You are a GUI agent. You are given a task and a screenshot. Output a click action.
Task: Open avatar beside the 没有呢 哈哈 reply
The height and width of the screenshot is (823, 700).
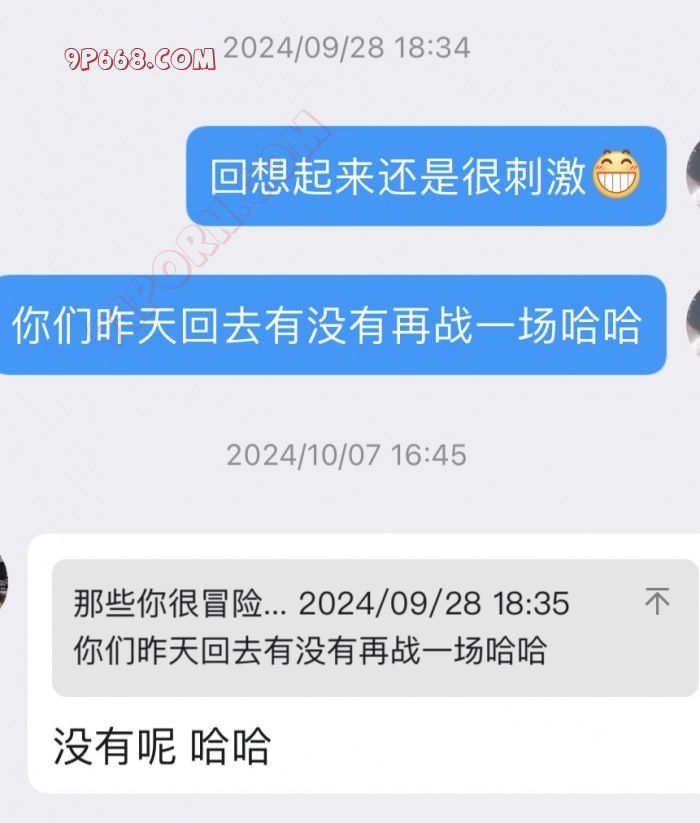[x=5, y=582]
